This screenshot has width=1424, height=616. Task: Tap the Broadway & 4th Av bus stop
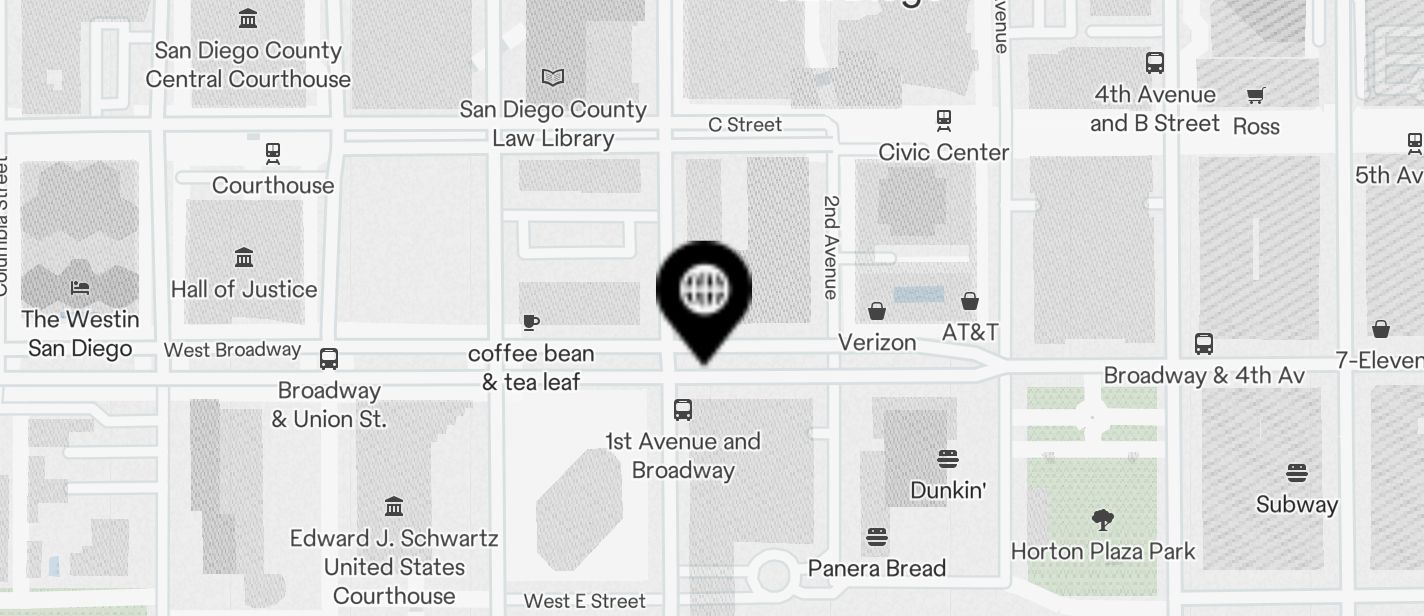pos(1204,344)
